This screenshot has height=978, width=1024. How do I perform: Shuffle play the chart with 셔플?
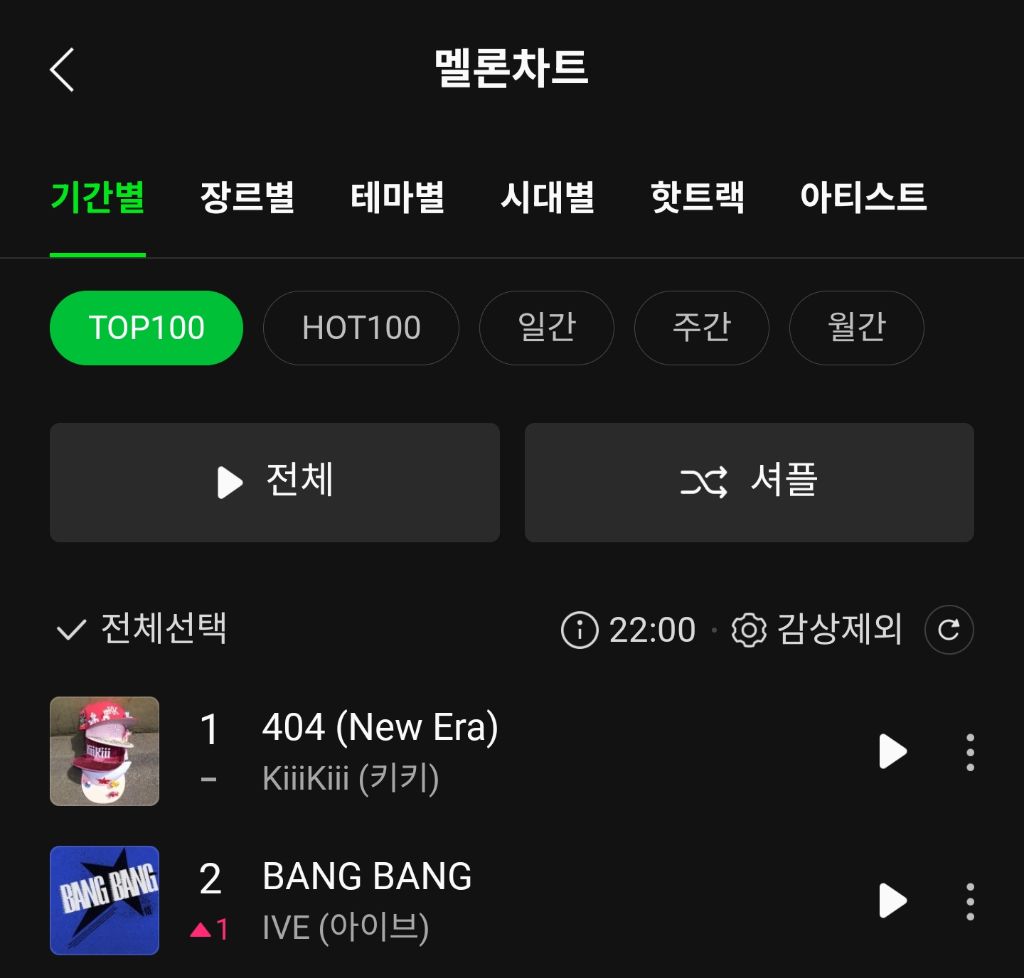coord(749,482)
